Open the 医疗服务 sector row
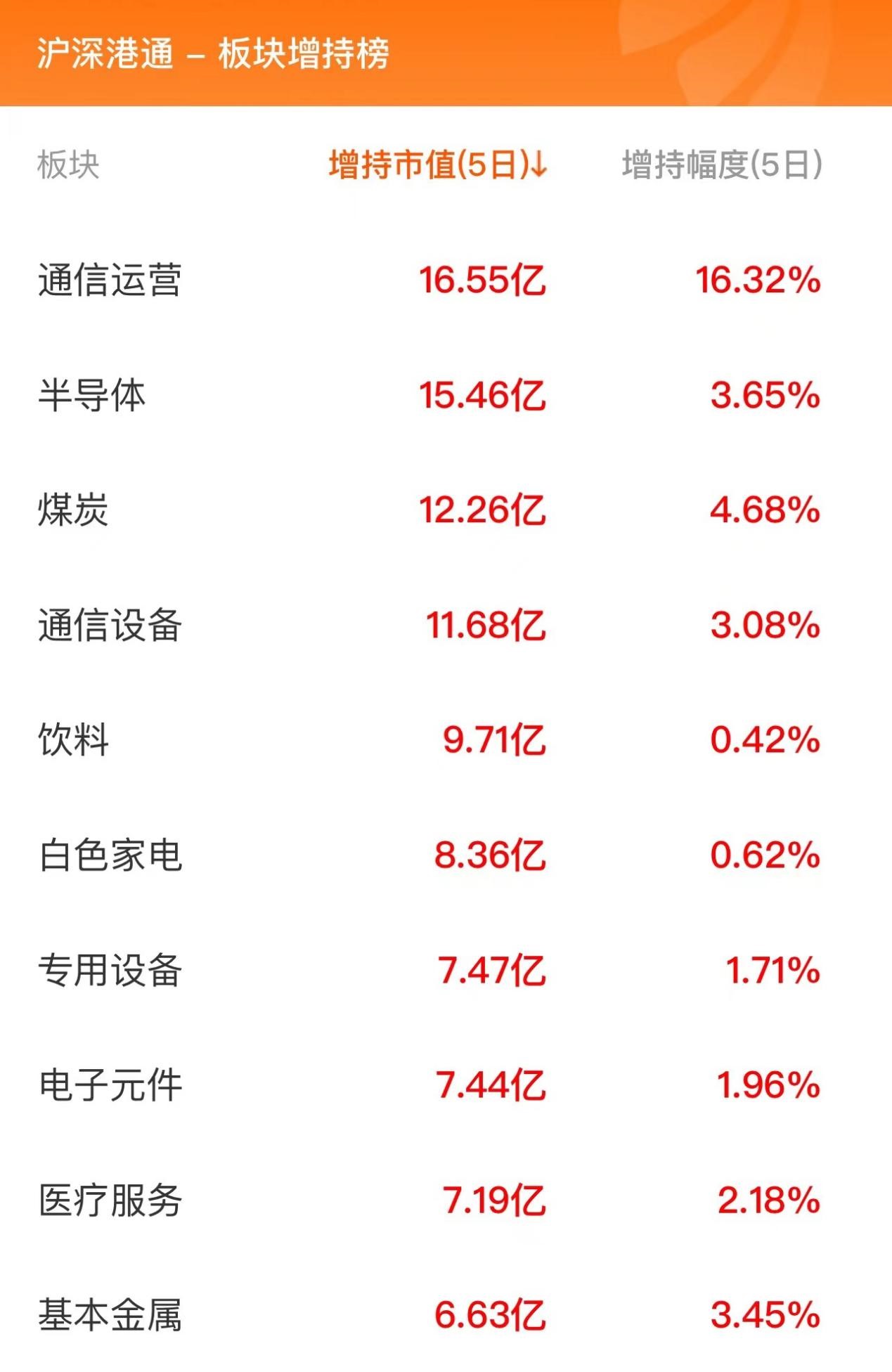The width and height of the screenshot is (892, 1372). tap(110, 1200)
